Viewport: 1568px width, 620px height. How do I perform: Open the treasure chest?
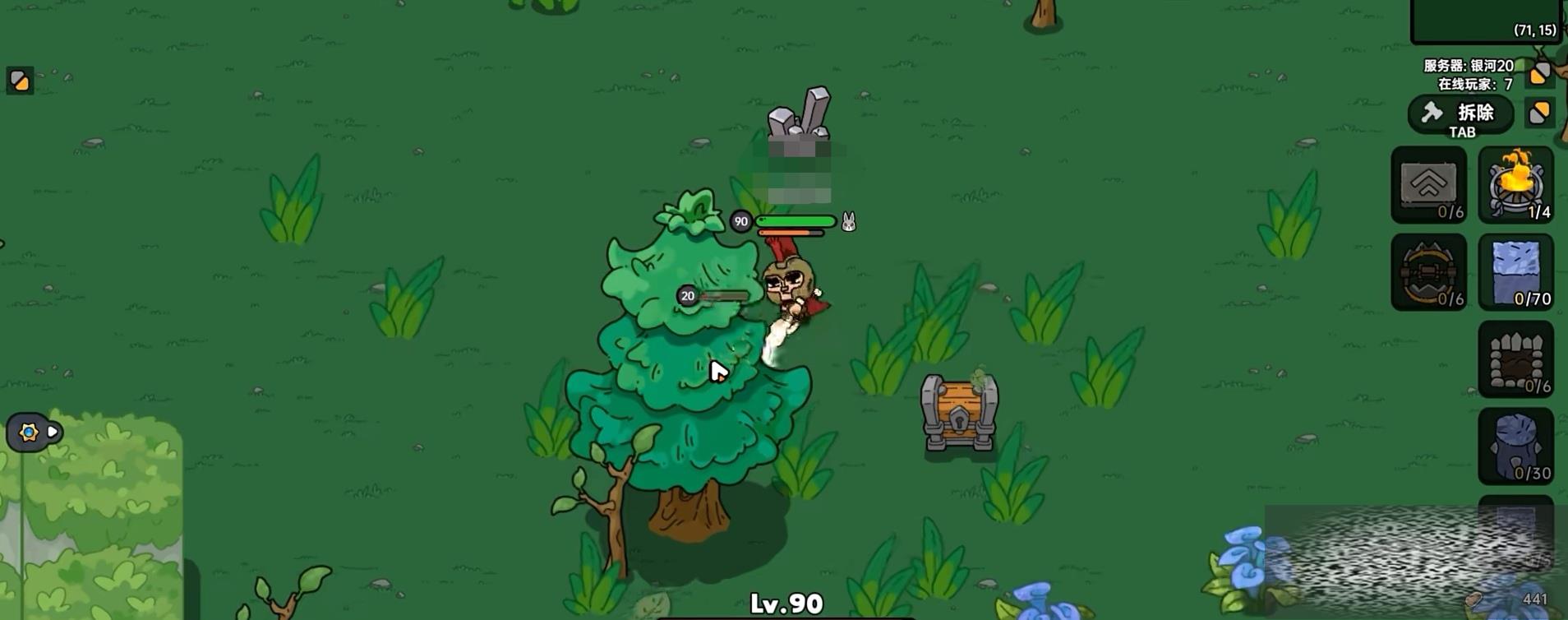tap(959, 412)
